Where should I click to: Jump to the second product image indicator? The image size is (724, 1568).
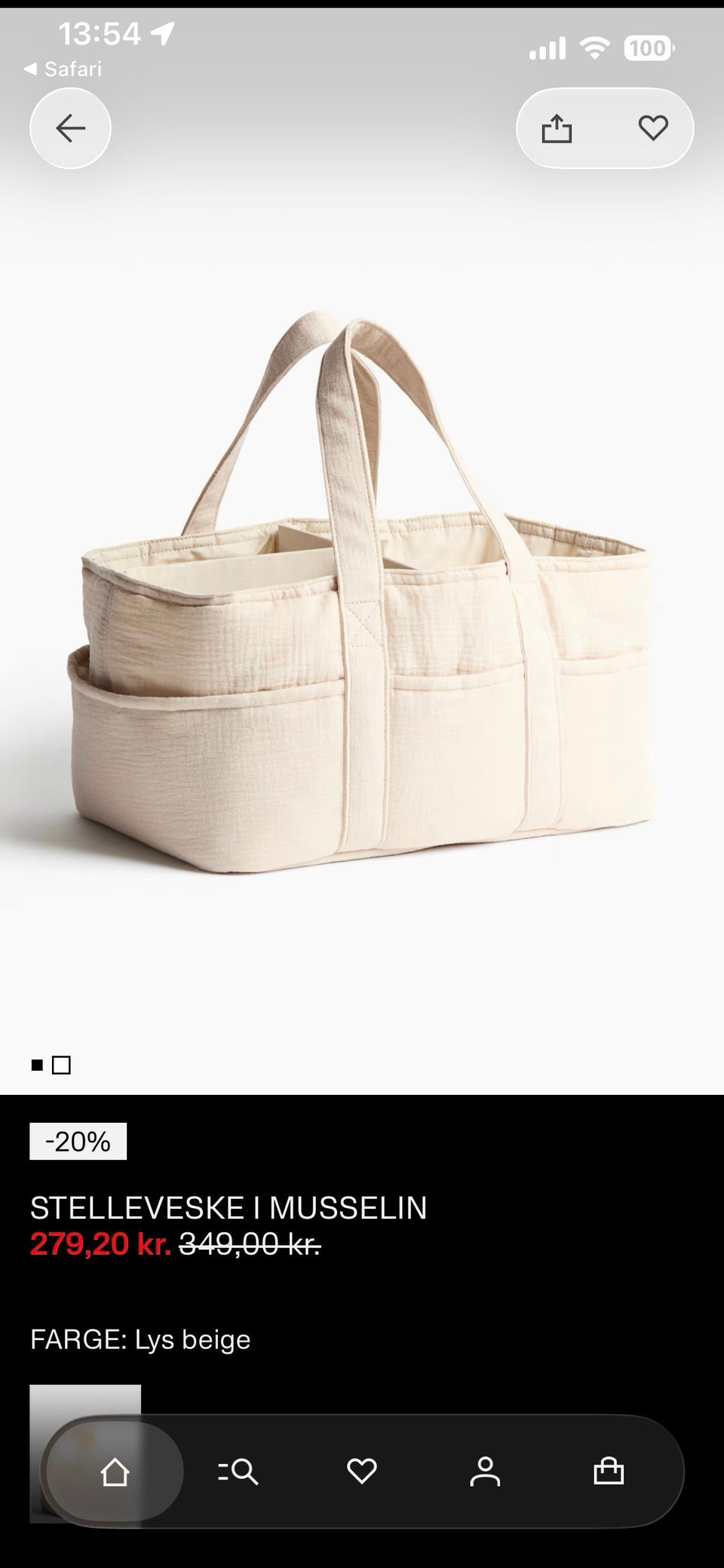(x=61, y=1065)
